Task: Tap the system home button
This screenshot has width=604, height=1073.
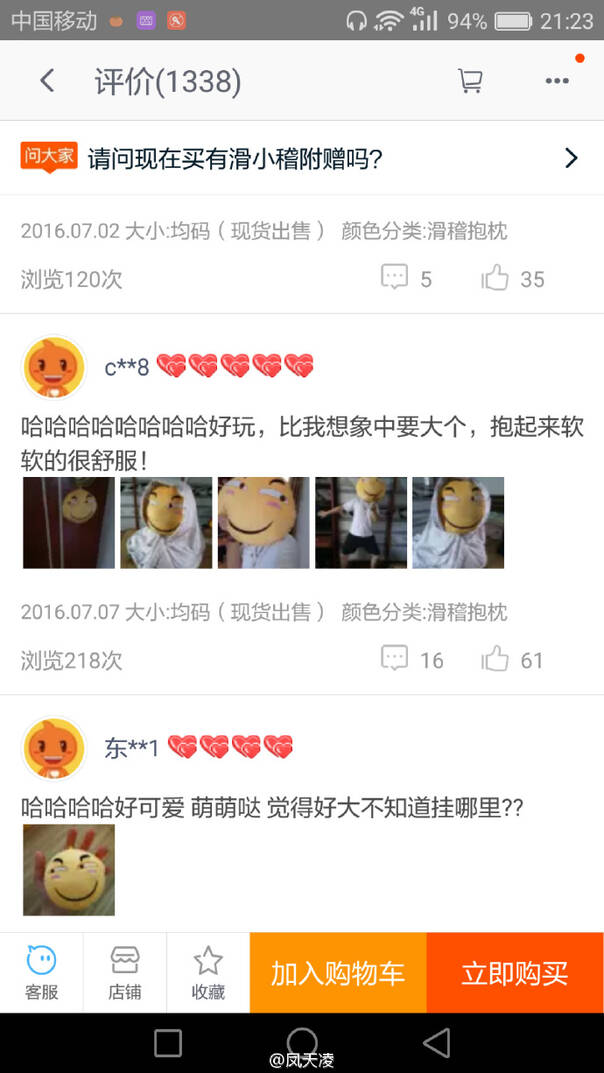Action: coord(302,1043)
